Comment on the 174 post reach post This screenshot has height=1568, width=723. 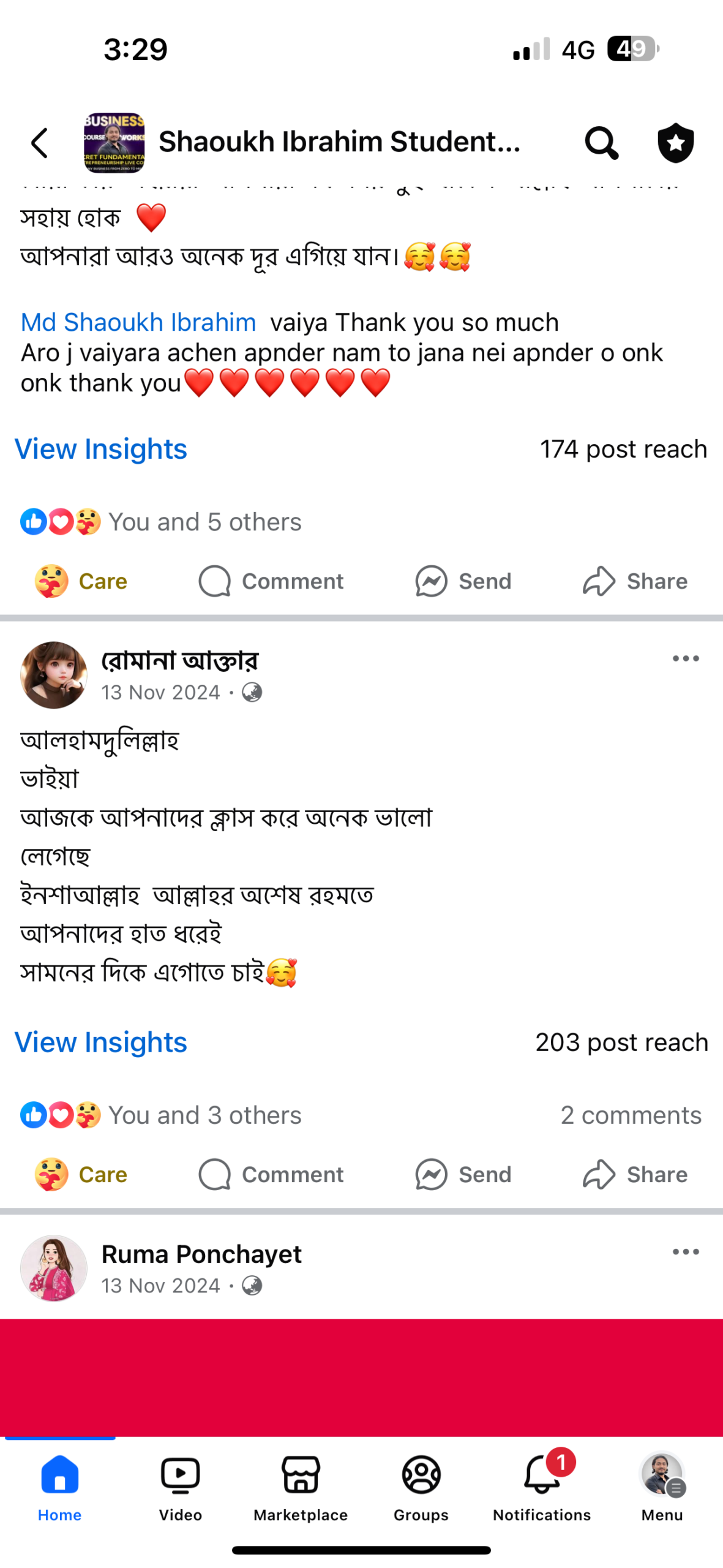coord(271,581)
